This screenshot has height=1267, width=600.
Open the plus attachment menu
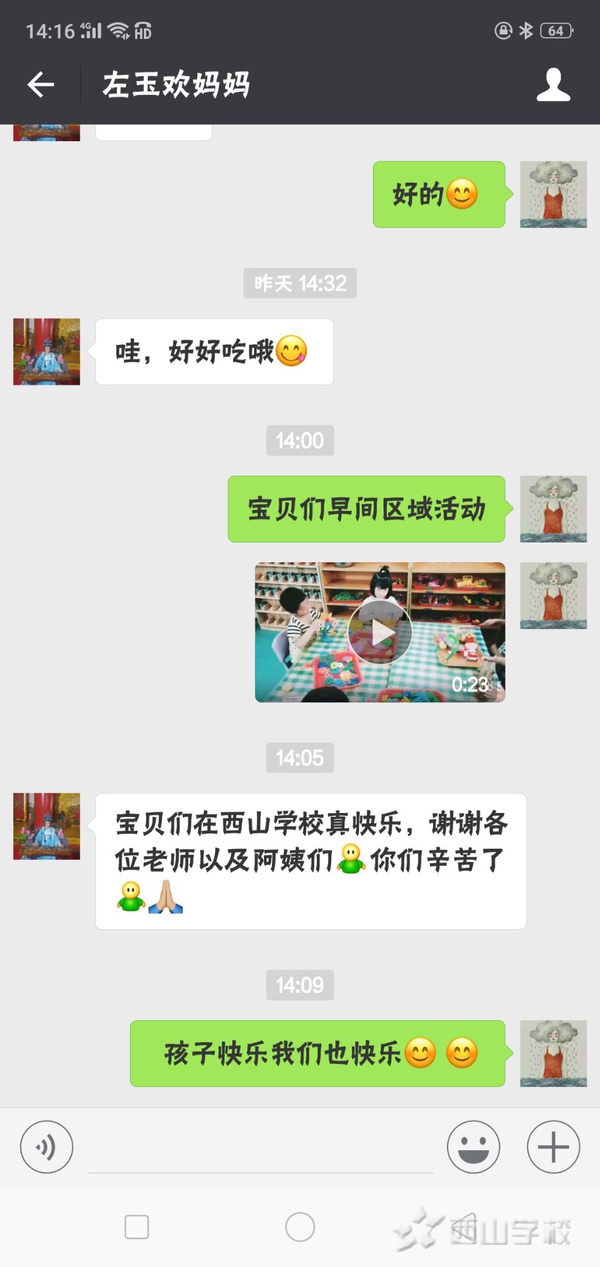click(553, 1146)
